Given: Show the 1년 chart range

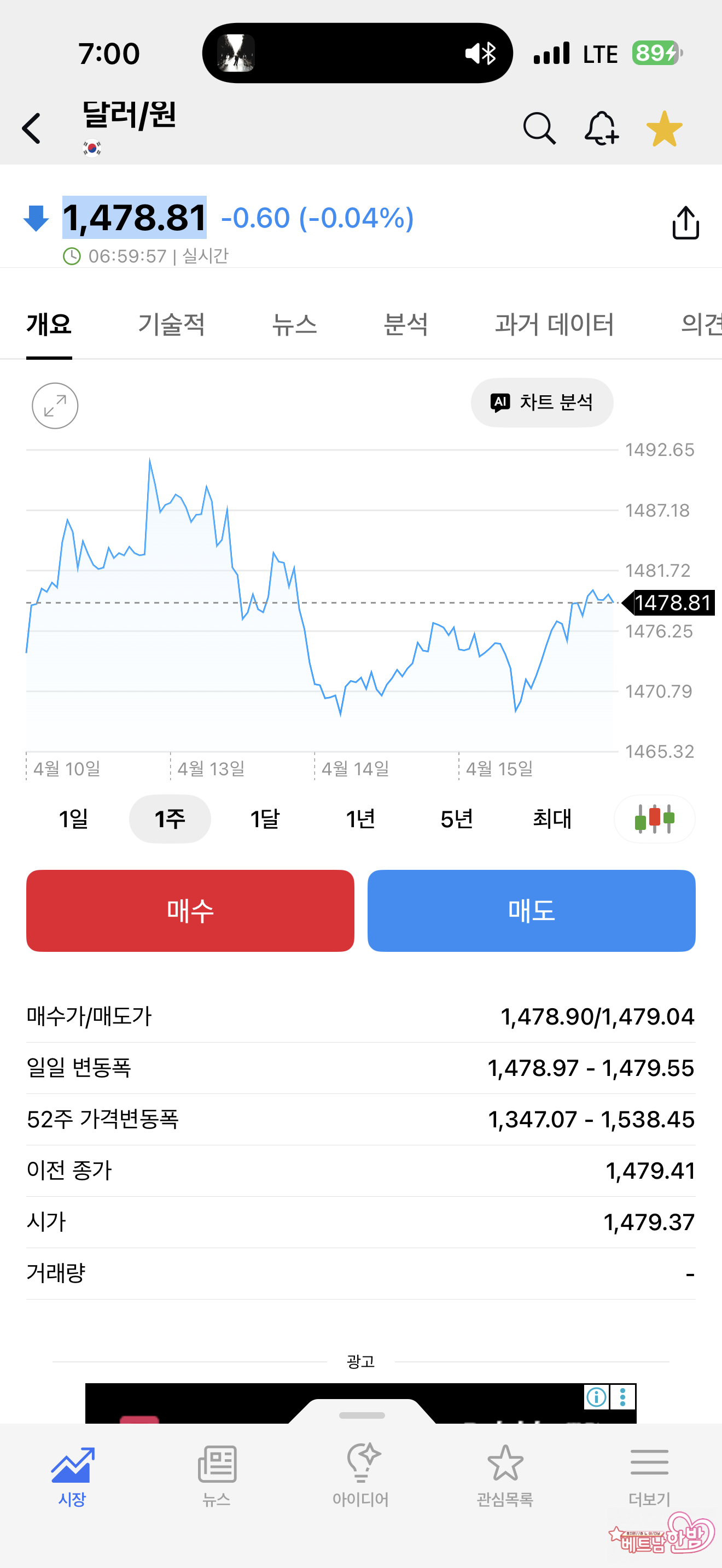Looking at the screenshot, I should click(x=360, y=818).
